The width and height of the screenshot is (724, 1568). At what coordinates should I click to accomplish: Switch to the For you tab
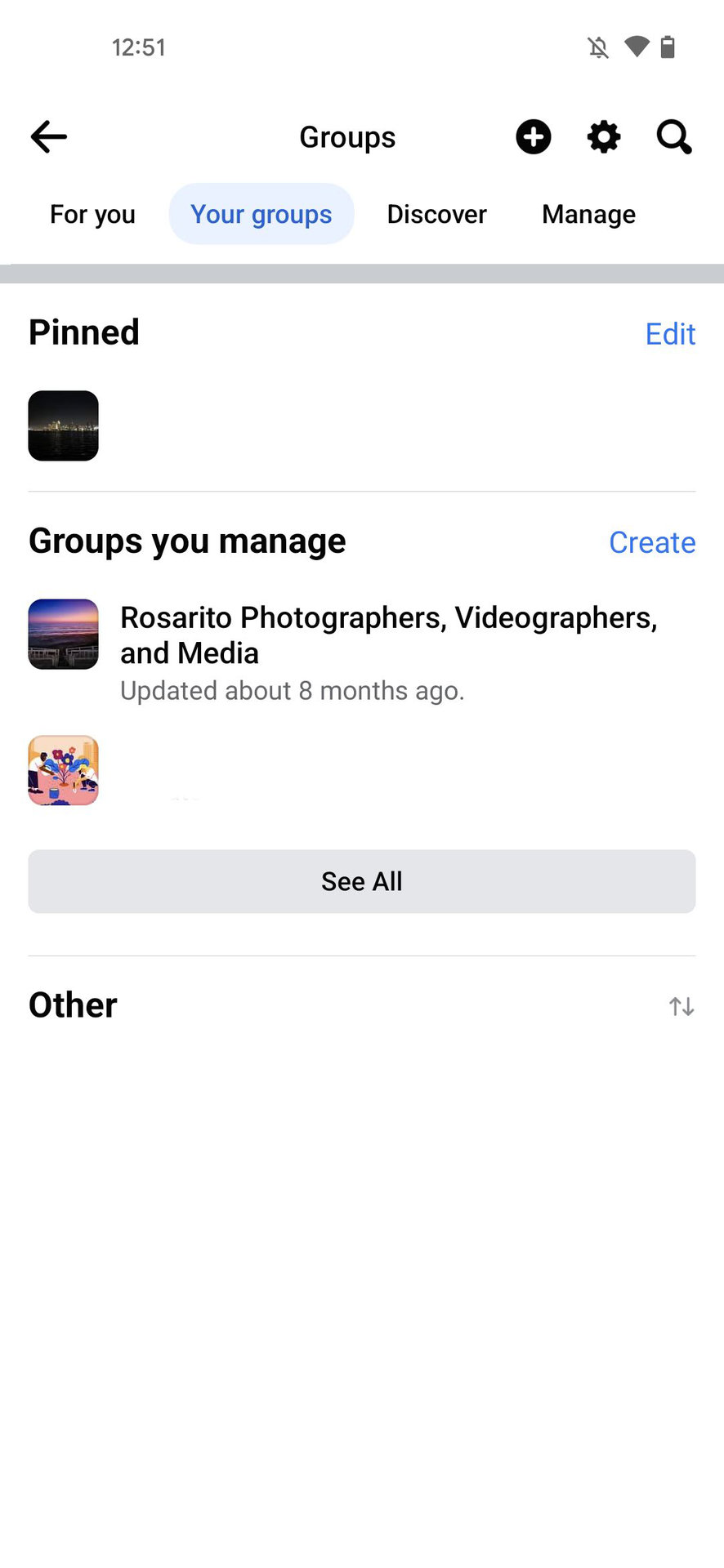tap(92, 214)
